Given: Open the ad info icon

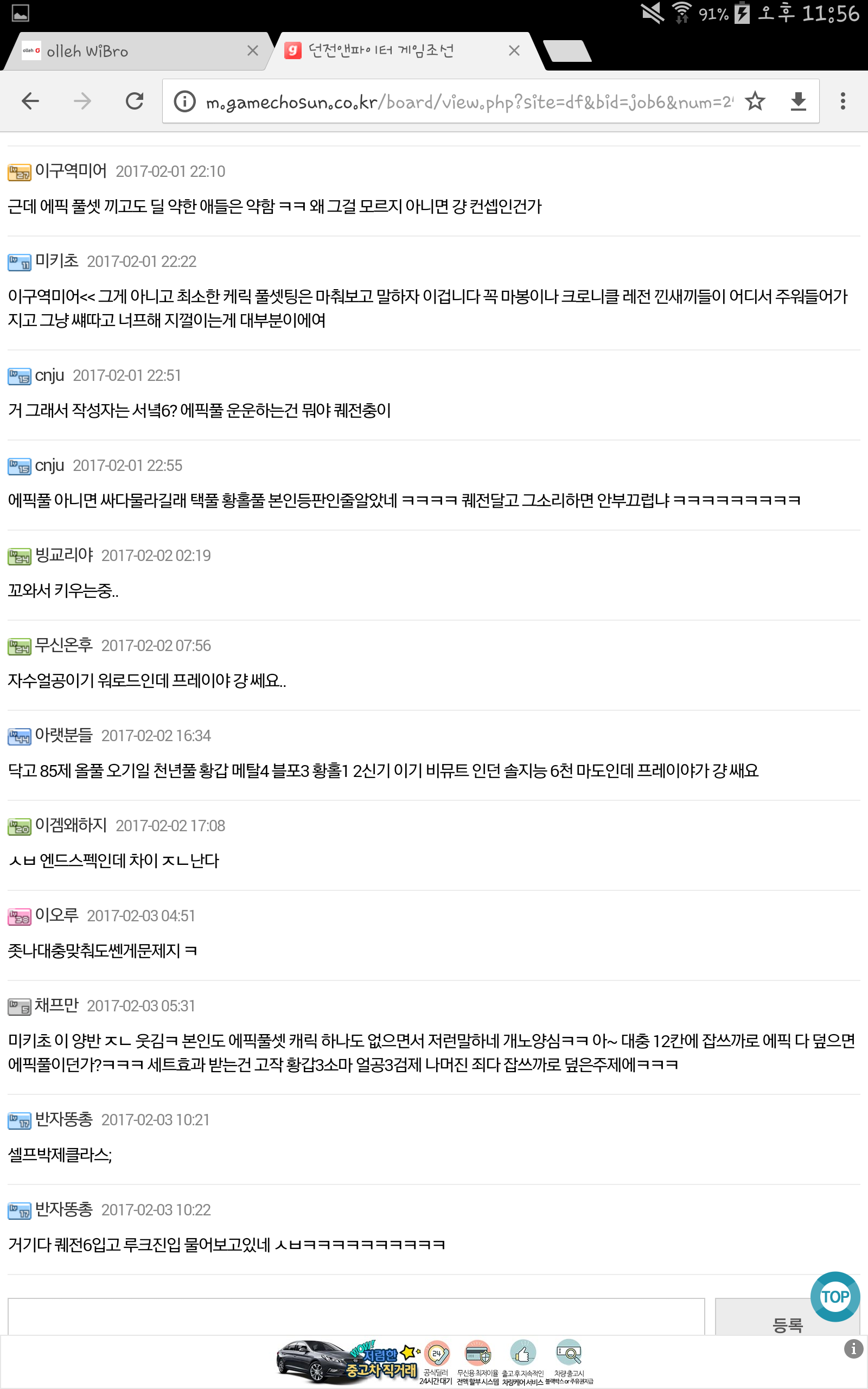Looking at the screenshot, I should click(853, 1349).
